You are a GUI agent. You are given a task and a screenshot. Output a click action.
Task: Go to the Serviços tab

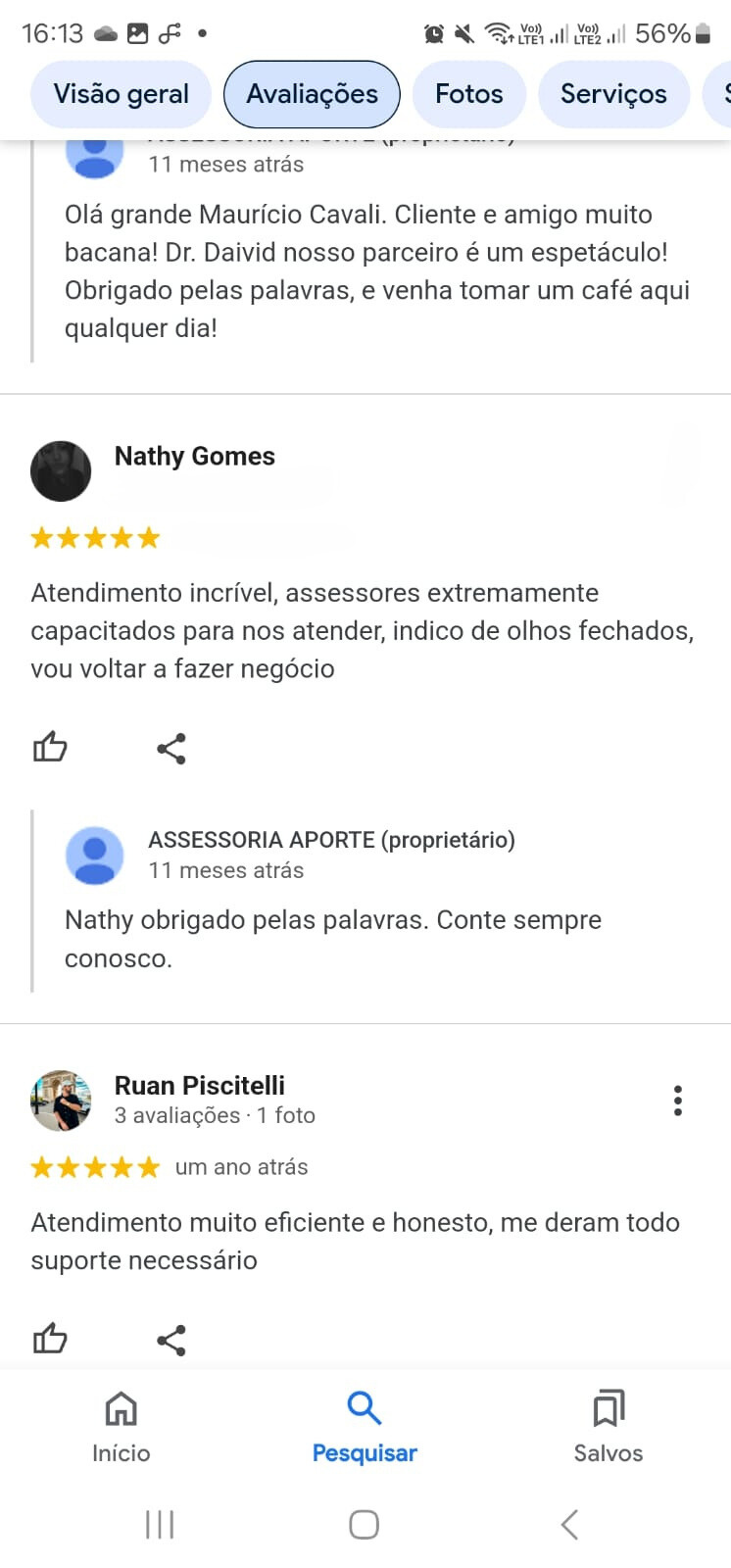613,94
